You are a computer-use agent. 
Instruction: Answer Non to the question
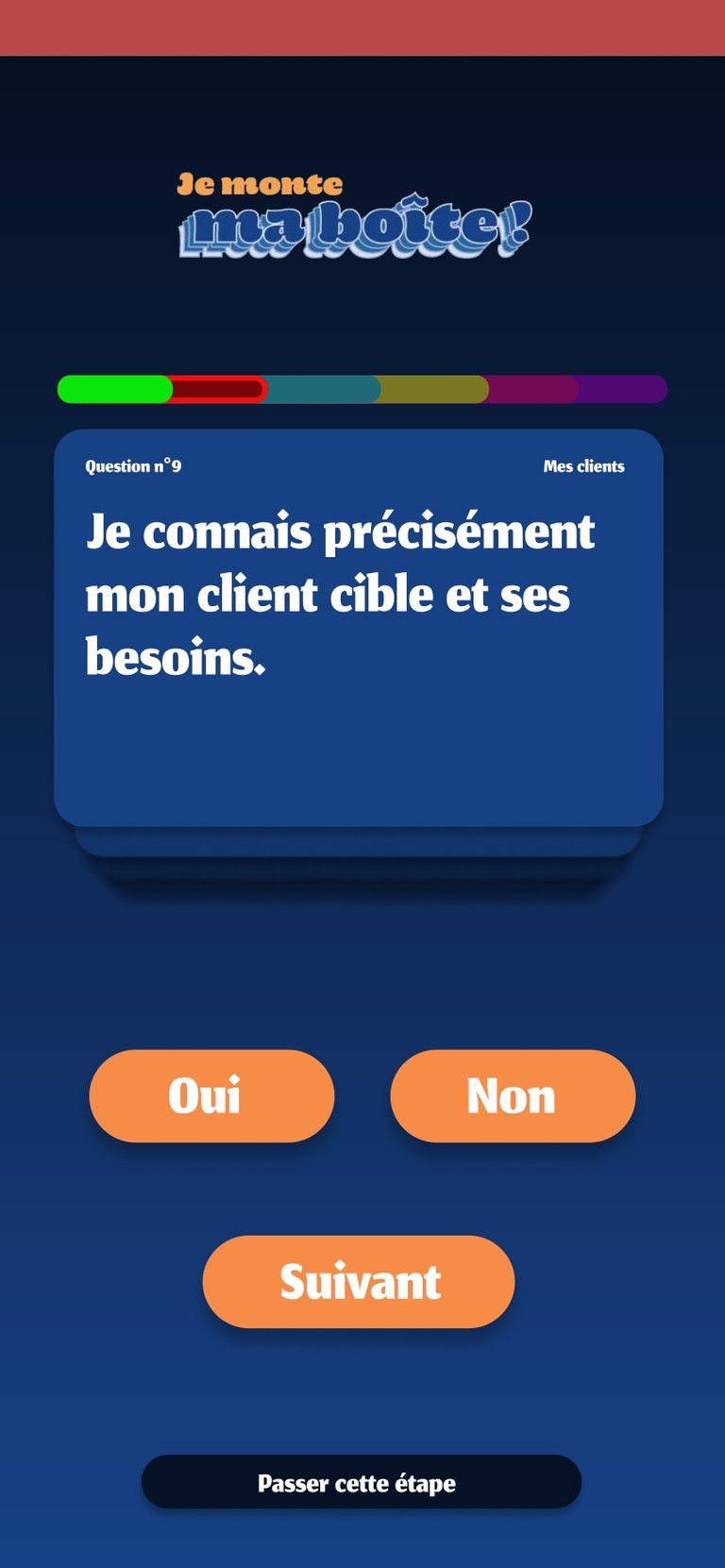click(513, 1096)
